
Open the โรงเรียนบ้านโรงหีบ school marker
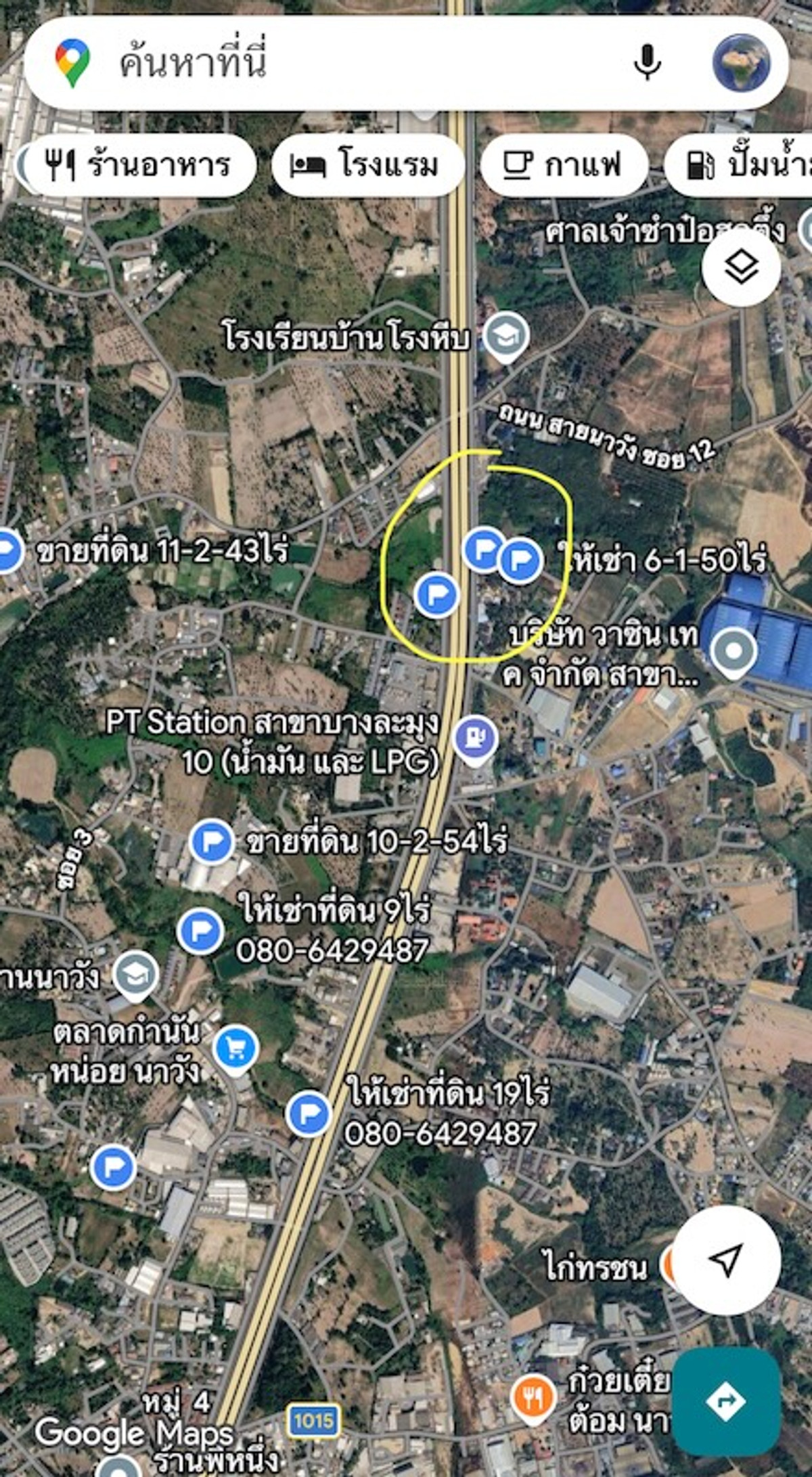tap(506, 336)
